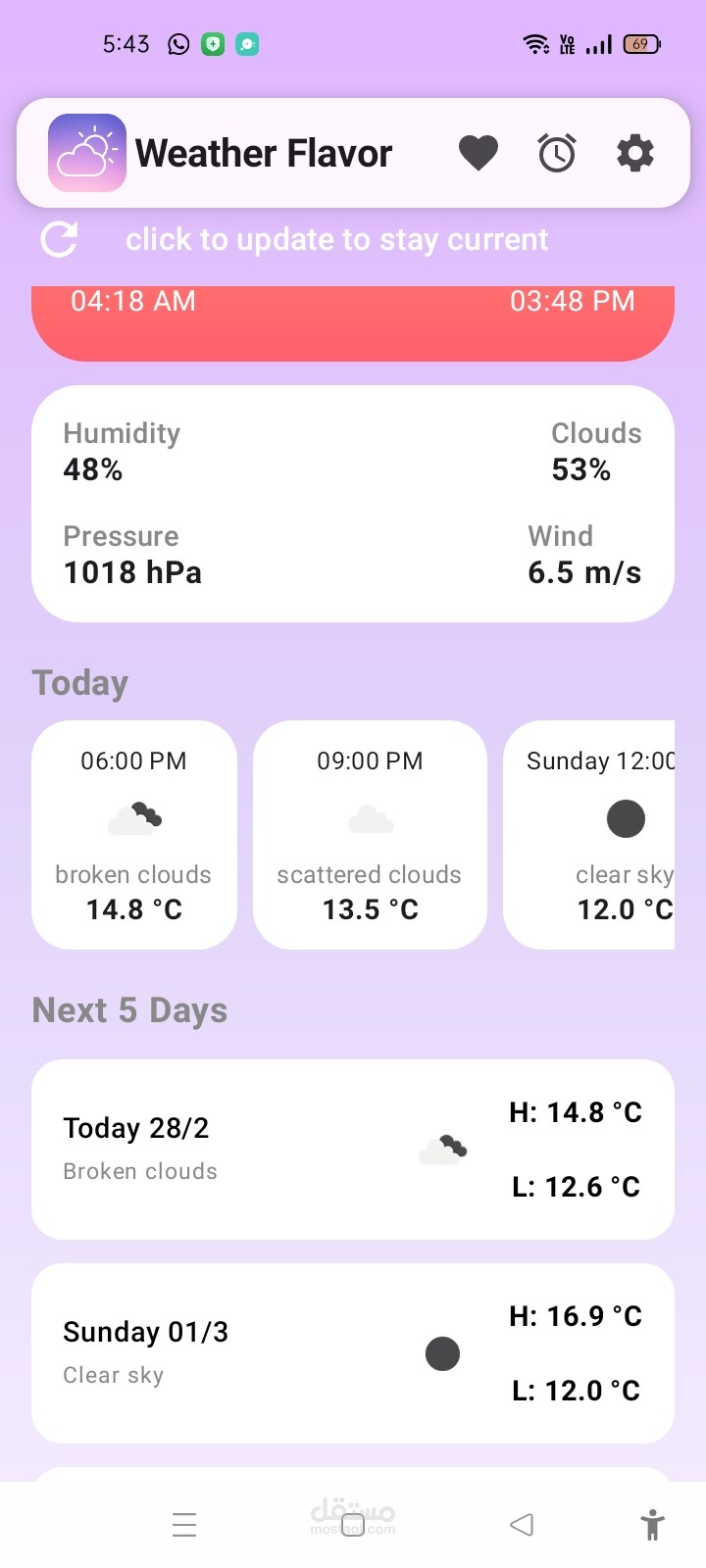The width and height of the screenshot is (706, 1568).
Task: Select the Sunday 12:00 clear sky card
Action: [x=590, y=835]
